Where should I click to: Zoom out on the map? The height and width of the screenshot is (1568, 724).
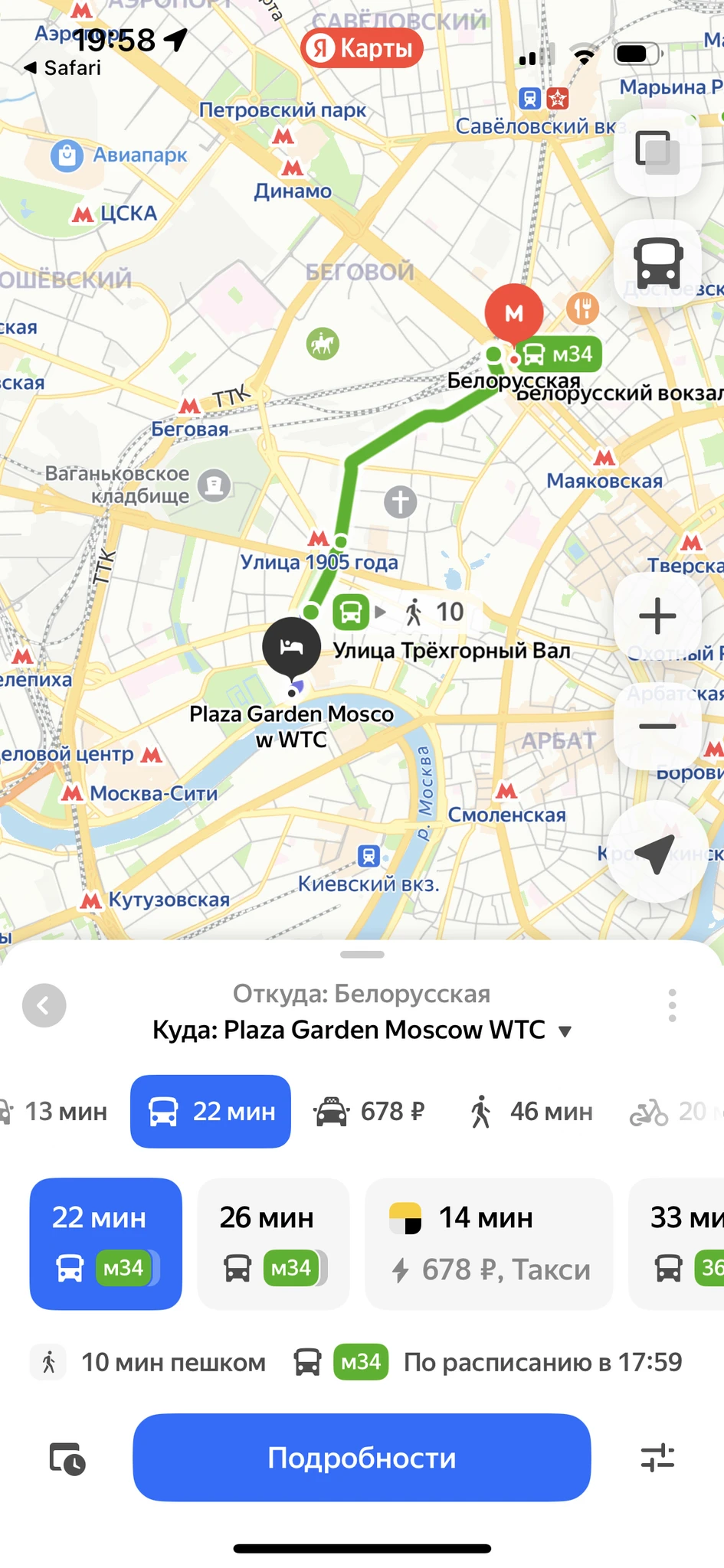(657, 726)
